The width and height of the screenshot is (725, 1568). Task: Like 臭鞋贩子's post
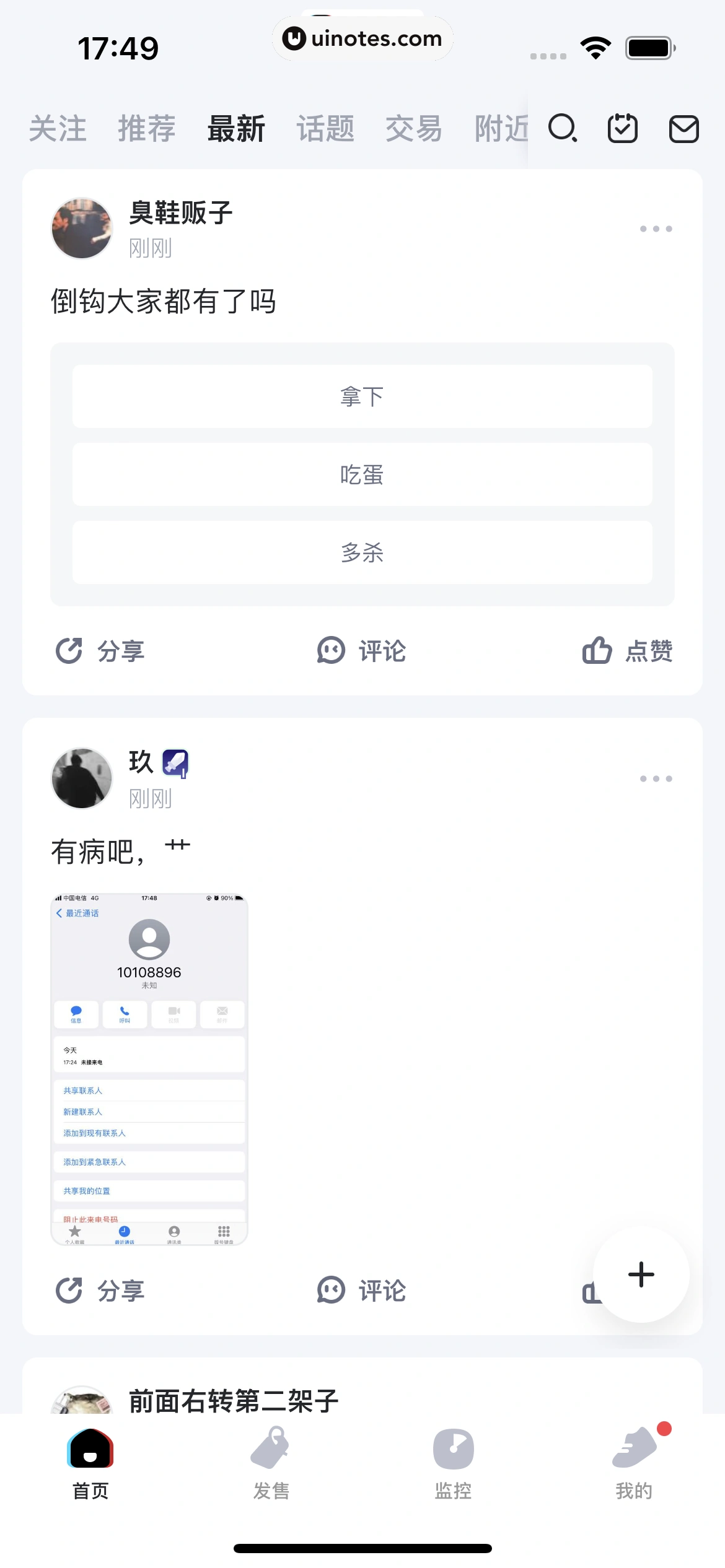[x=627, y=651]
